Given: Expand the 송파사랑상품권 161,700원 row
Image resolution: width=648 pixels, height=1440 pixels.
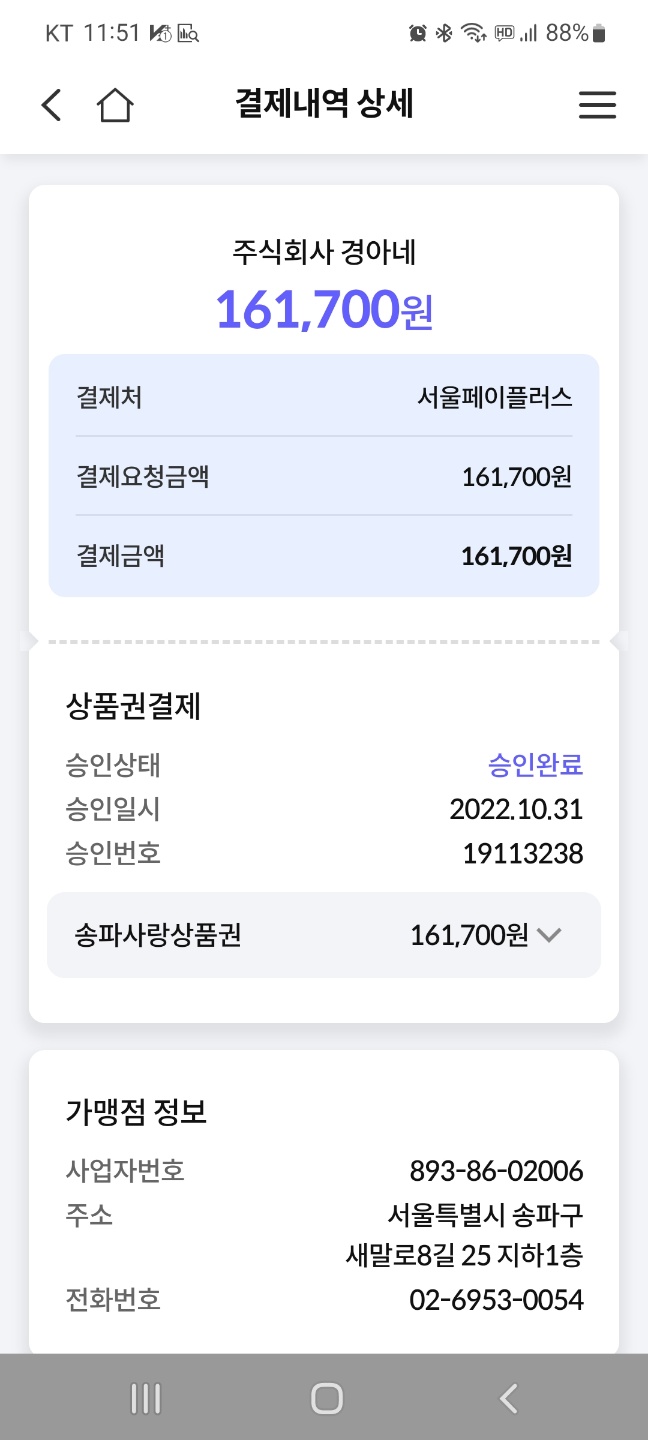Looking at the screenshot, I should point(324,935).
